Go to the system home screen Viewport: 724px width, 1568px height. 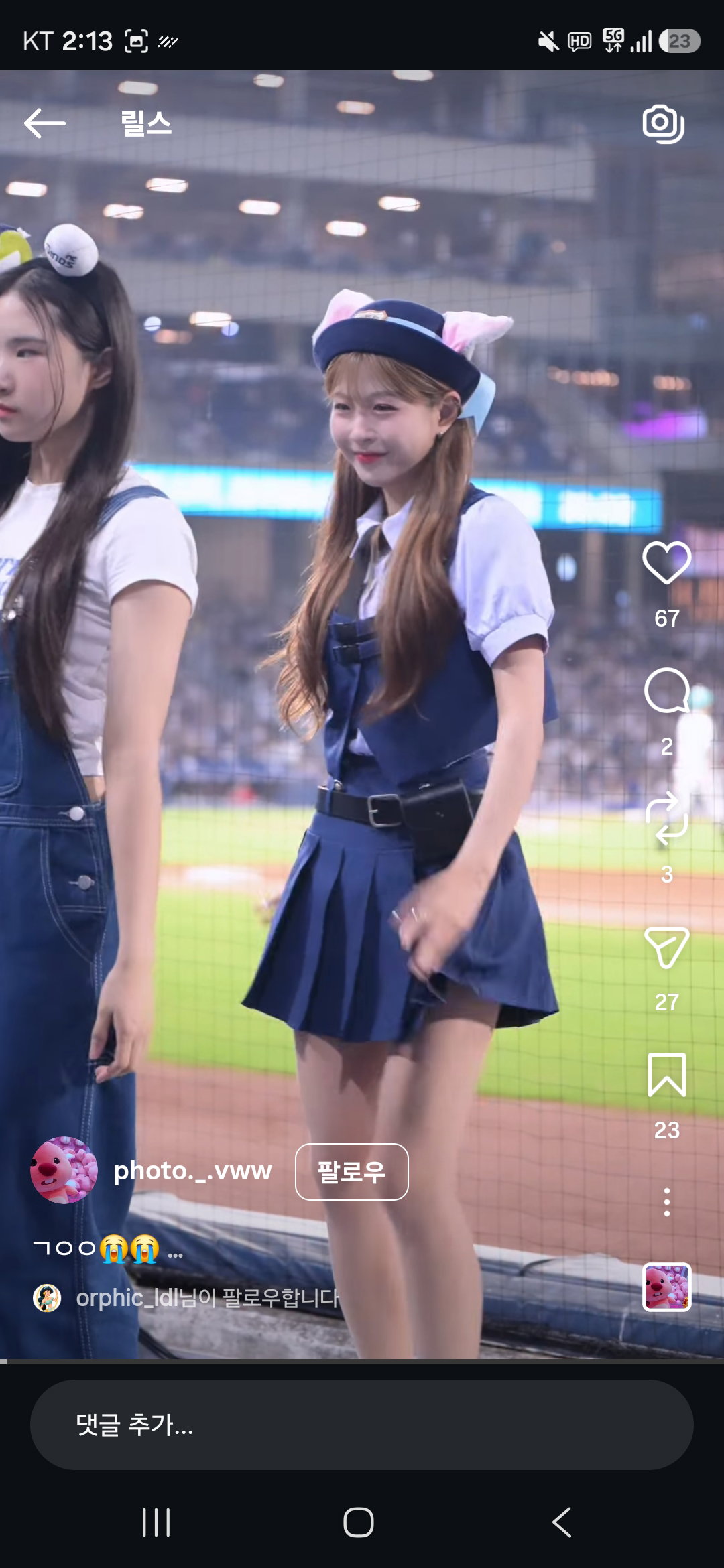point(359,1522)
